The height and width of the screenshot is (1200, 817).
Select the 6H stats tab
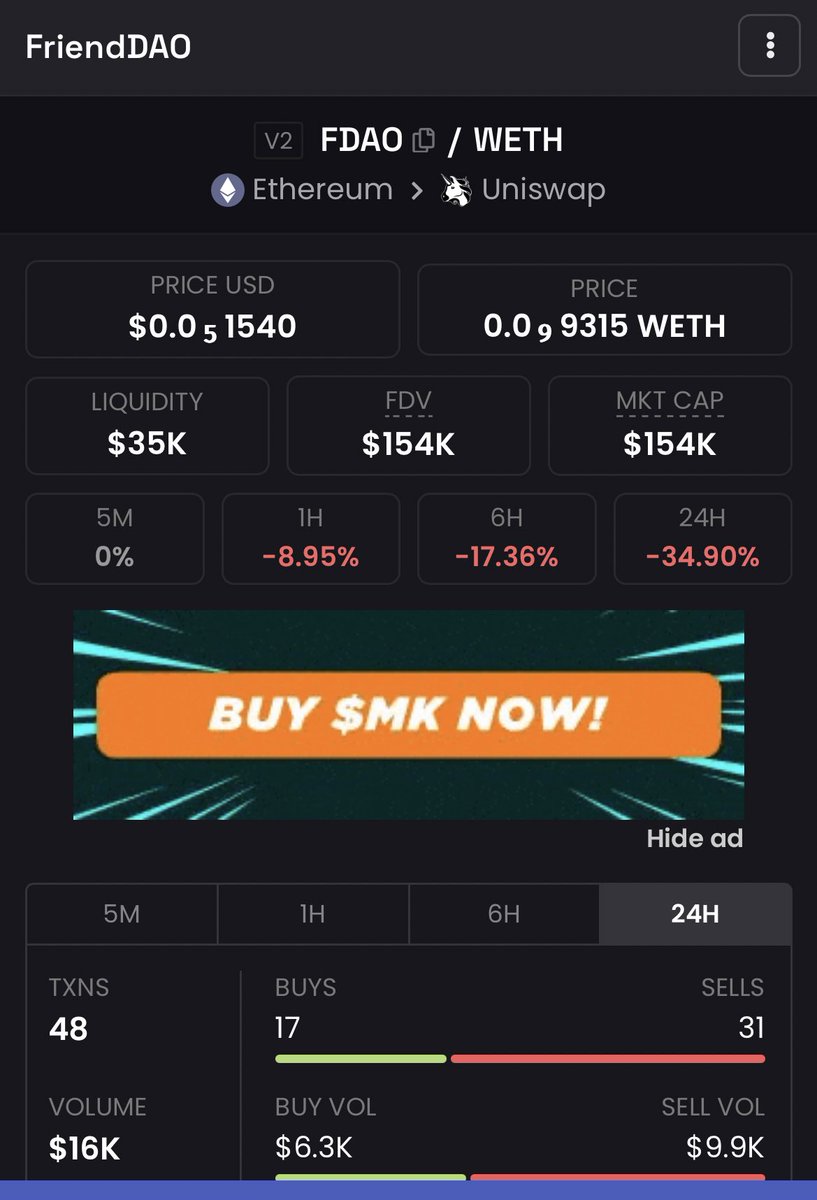click(503, 914)
